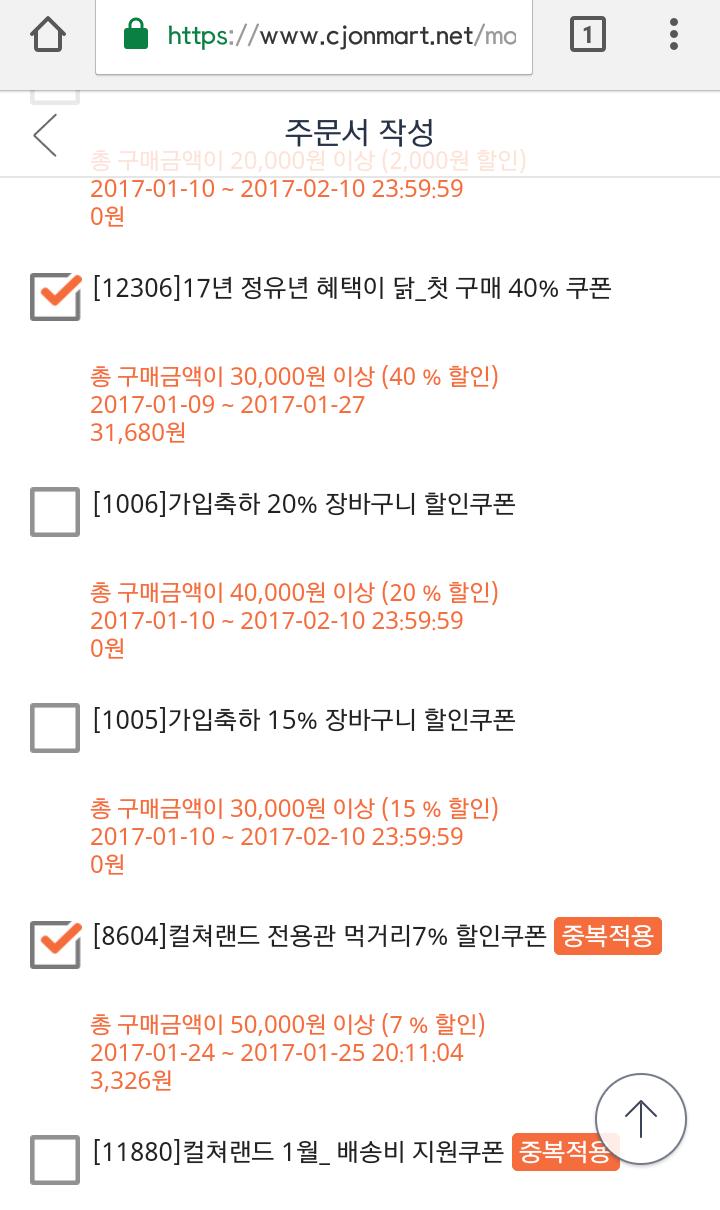Jump to top with the up arrow button
720x1210 pixels.
pos(640,1119)
